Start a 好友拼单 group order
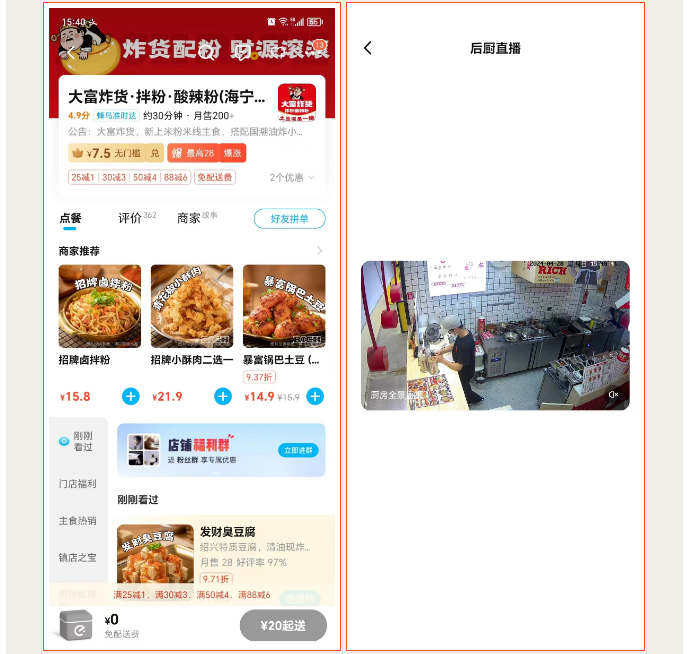 coord(289,219)
